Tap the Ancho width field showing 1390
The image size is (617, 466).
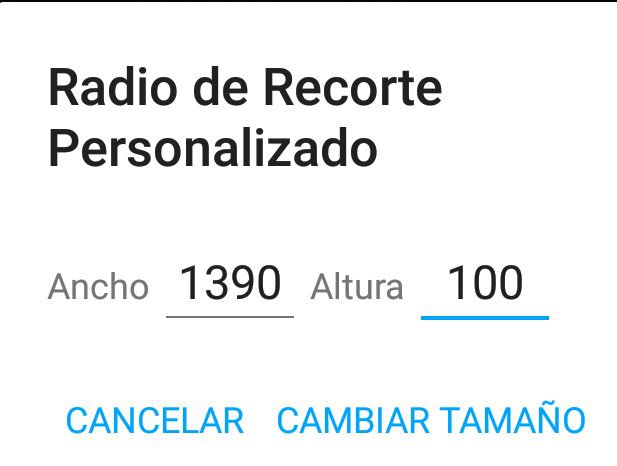tap(229, 286)
